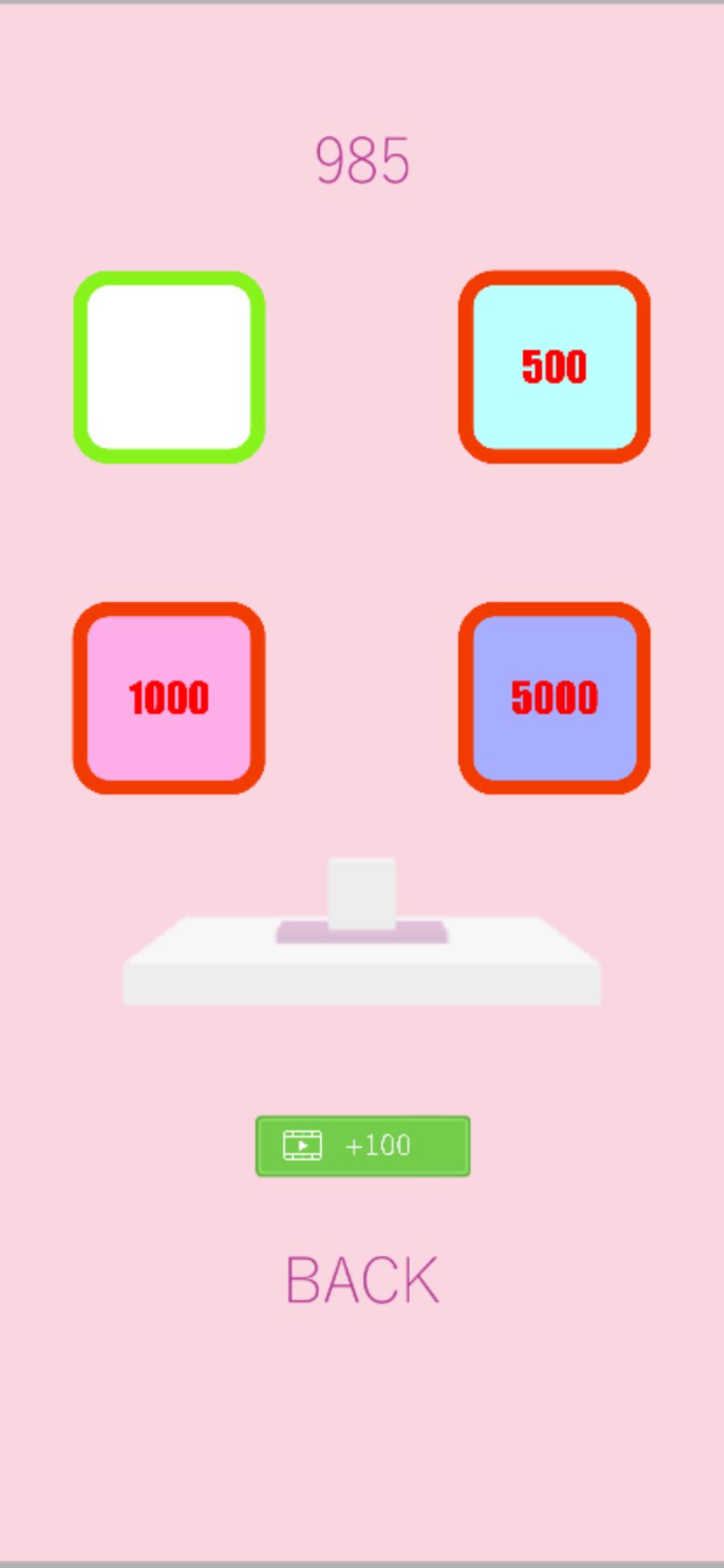Image resolution: width=724 pixels, height=1568 pixels.
Task: Unlock the pink 1000 skin
Action: pyautogui.click(x=169, y=697)
